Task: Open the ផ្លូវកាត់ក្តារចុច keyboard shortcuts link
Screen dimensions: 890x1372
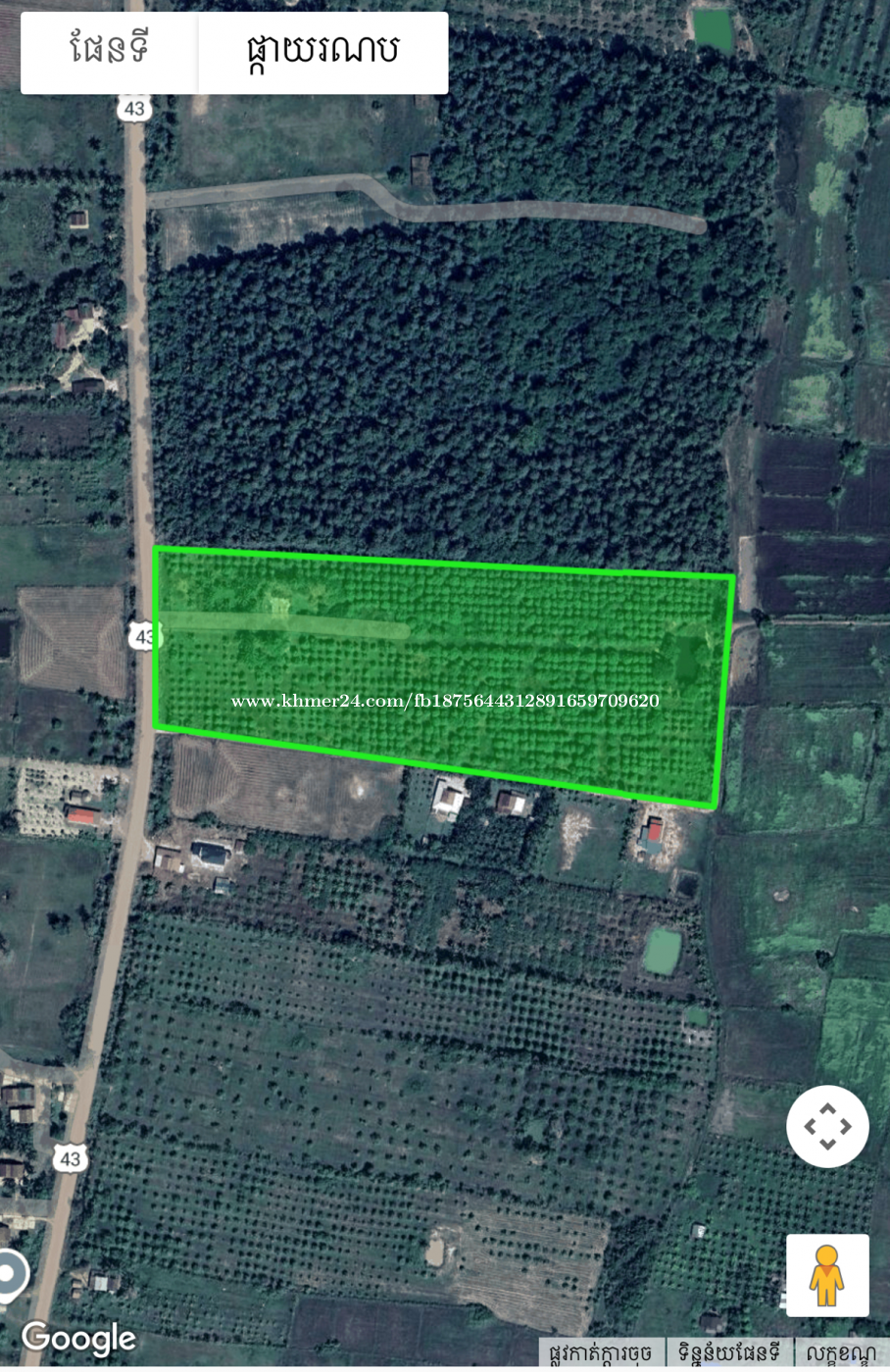Action: click(601, 1353)
